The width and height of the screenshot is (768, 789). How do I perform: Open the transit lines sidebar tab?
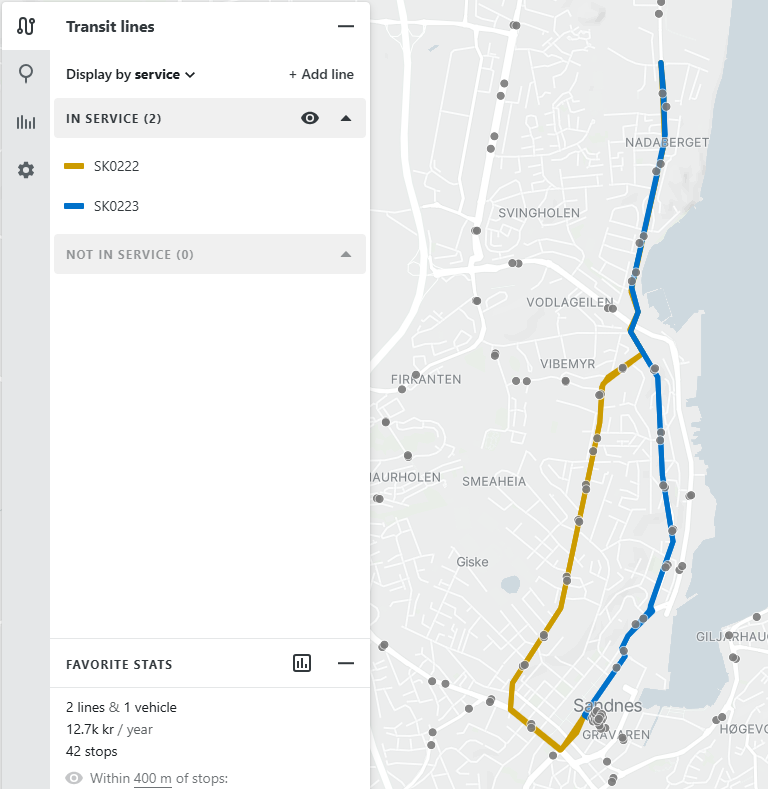(x=25, y=27)
